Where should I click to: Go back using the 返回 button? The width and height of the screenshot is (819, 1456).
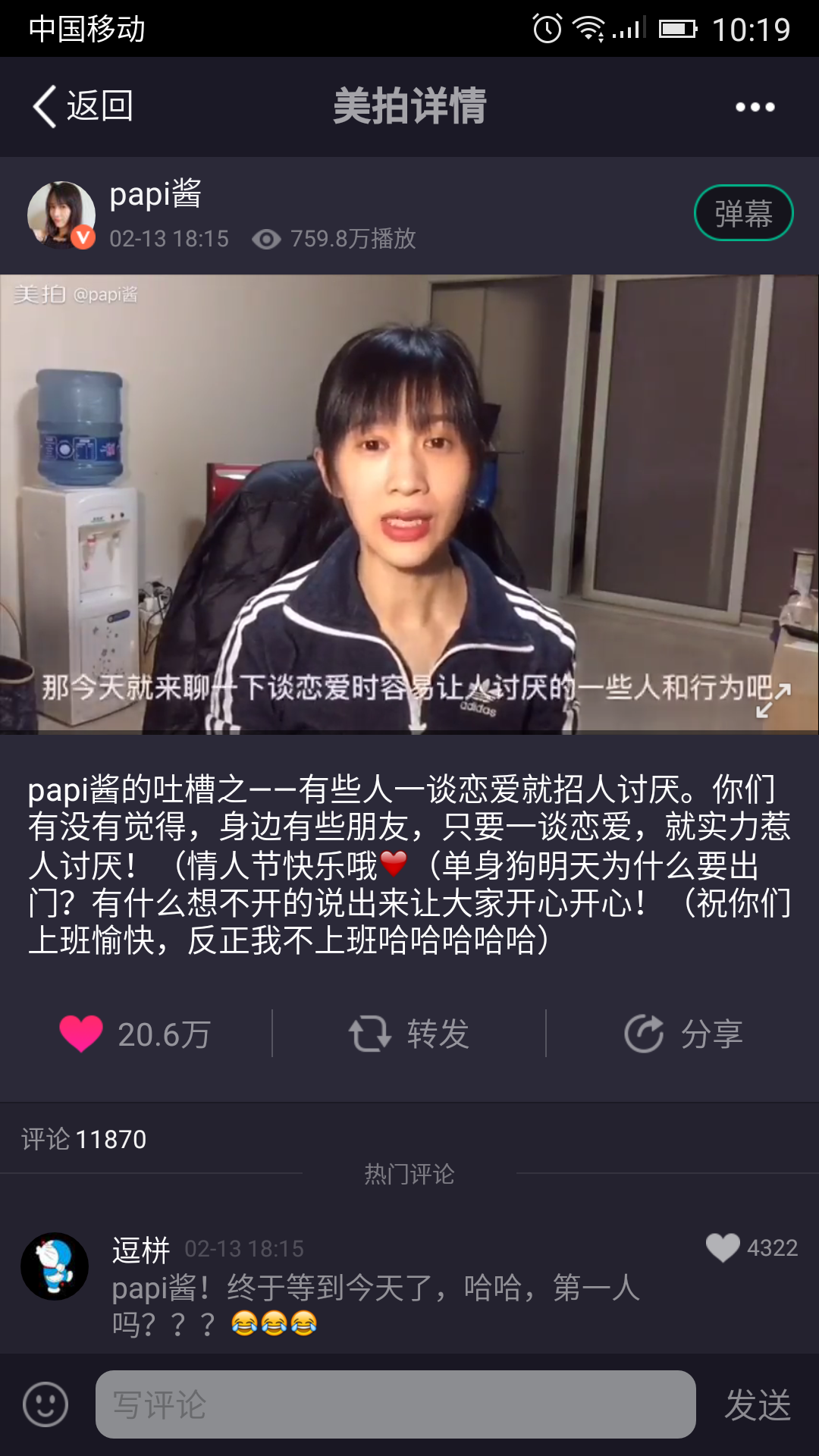tap(83, 106)
